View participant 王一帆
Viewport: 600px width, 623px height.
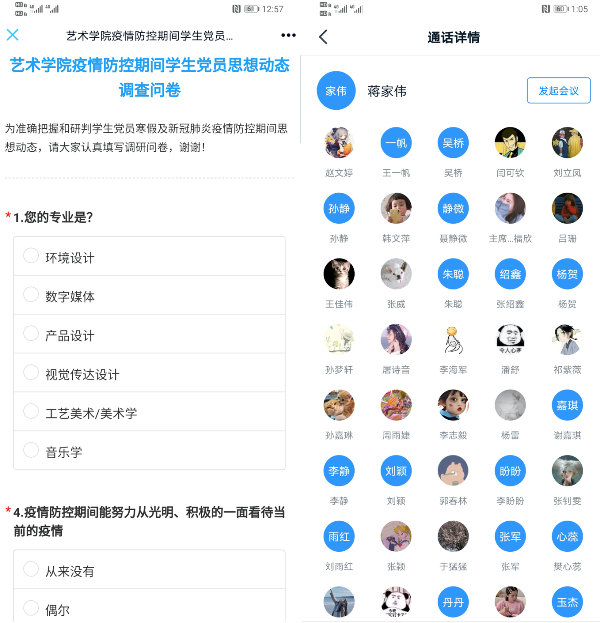(396, 143)
